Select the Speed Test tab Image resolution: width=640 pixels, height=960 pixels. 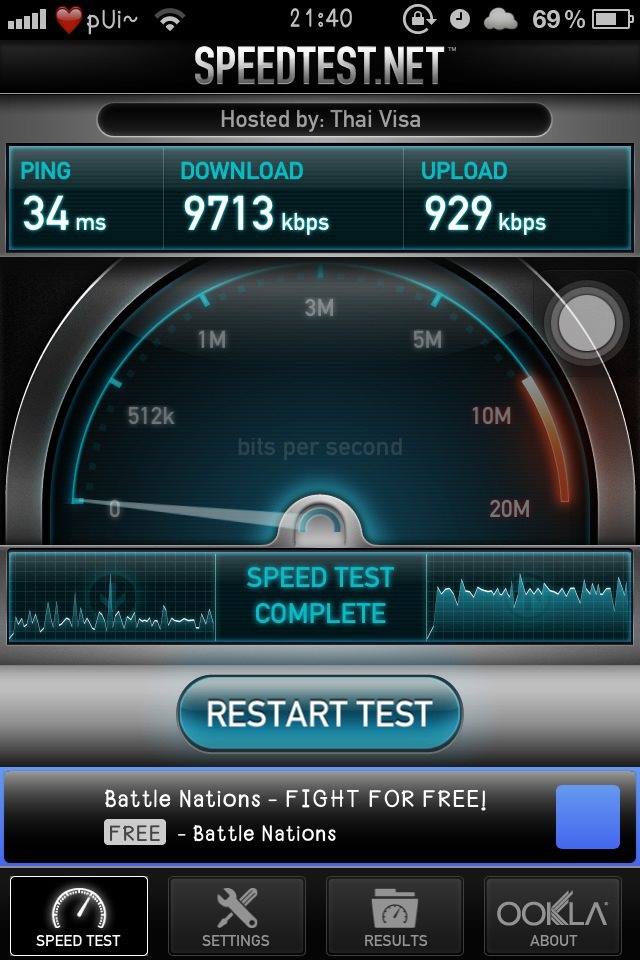[x=78, y=915]
